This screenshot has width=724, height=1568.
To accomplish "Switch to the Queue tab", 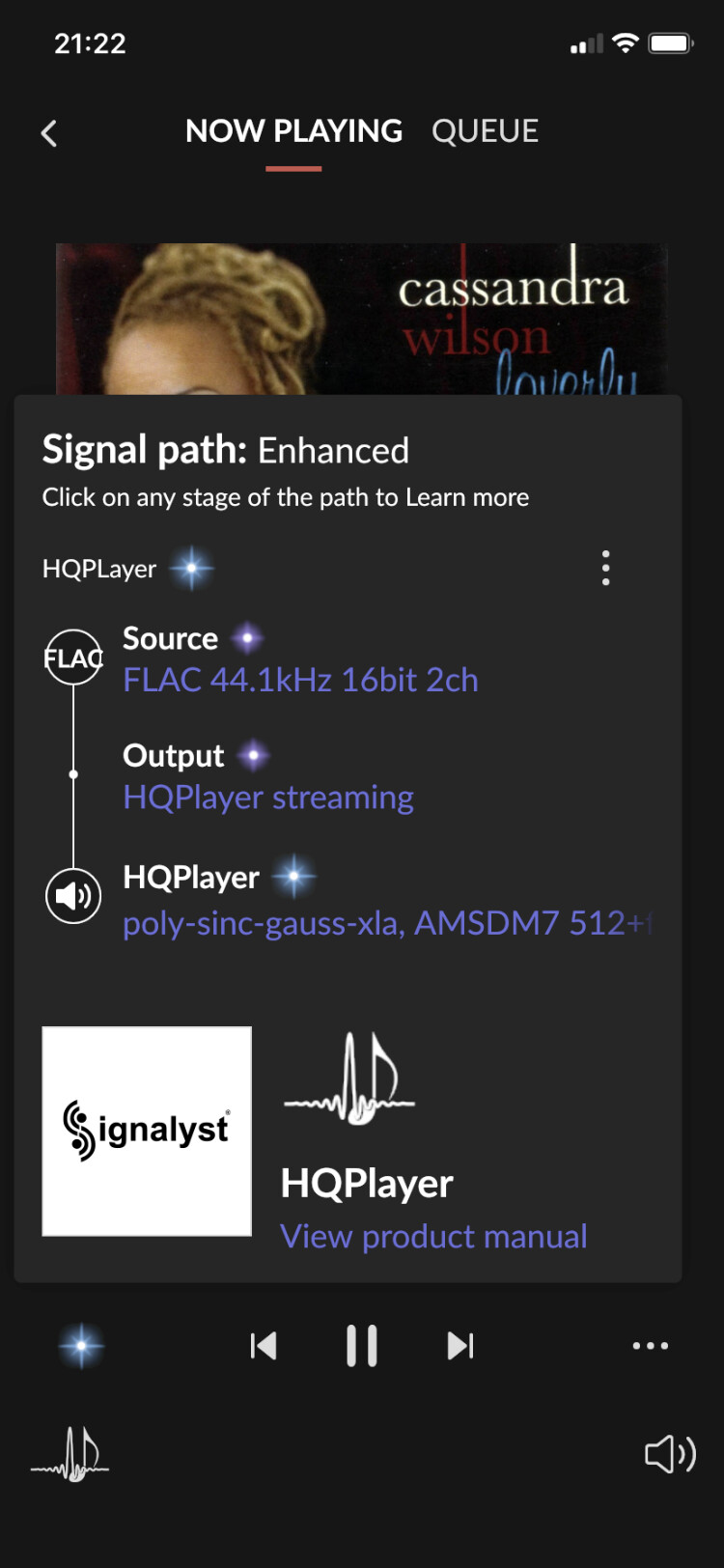I will click(485, 131).
